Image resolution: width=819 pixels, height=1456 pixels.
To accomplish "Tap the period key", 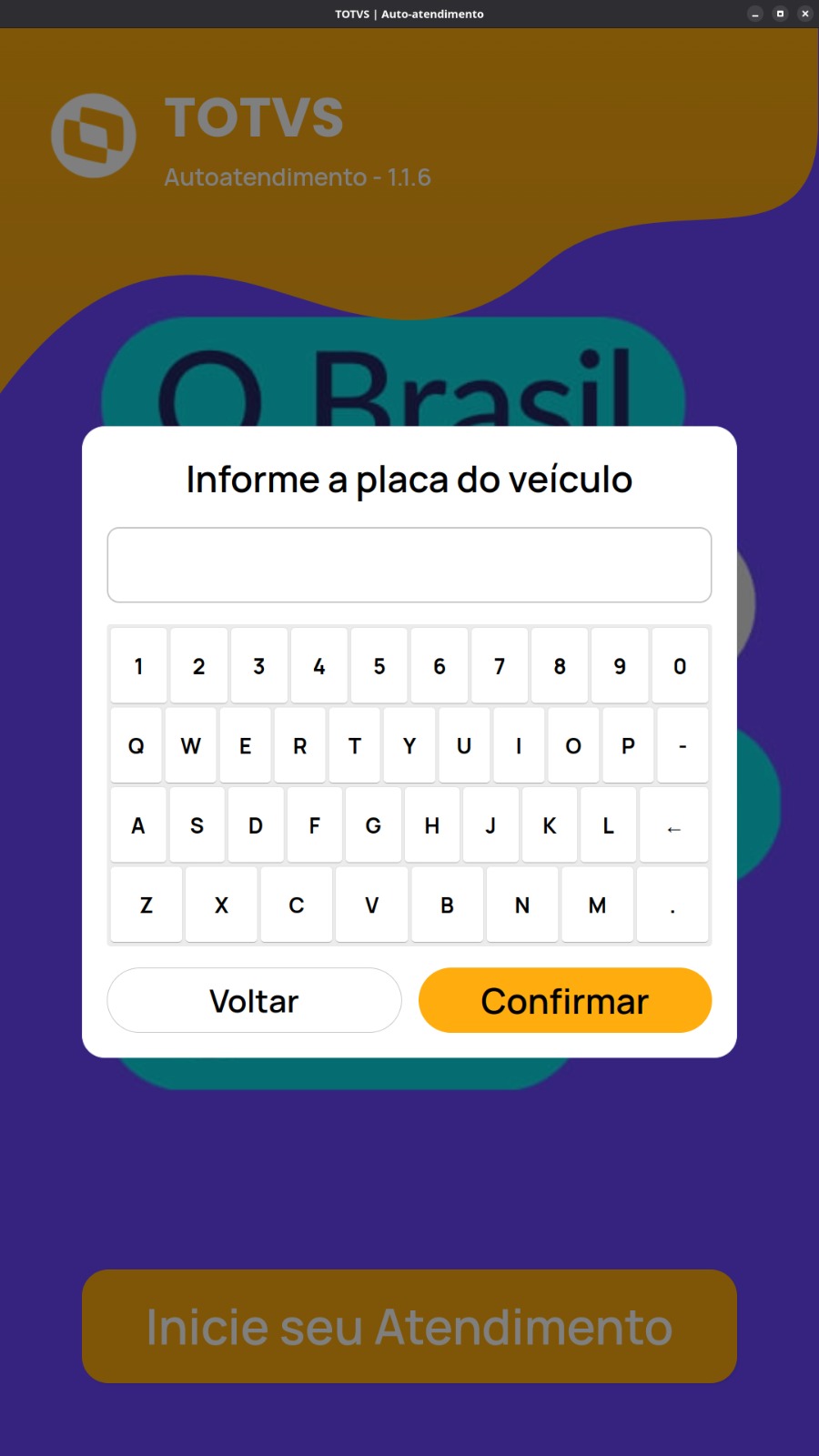I will click(672, 905).
